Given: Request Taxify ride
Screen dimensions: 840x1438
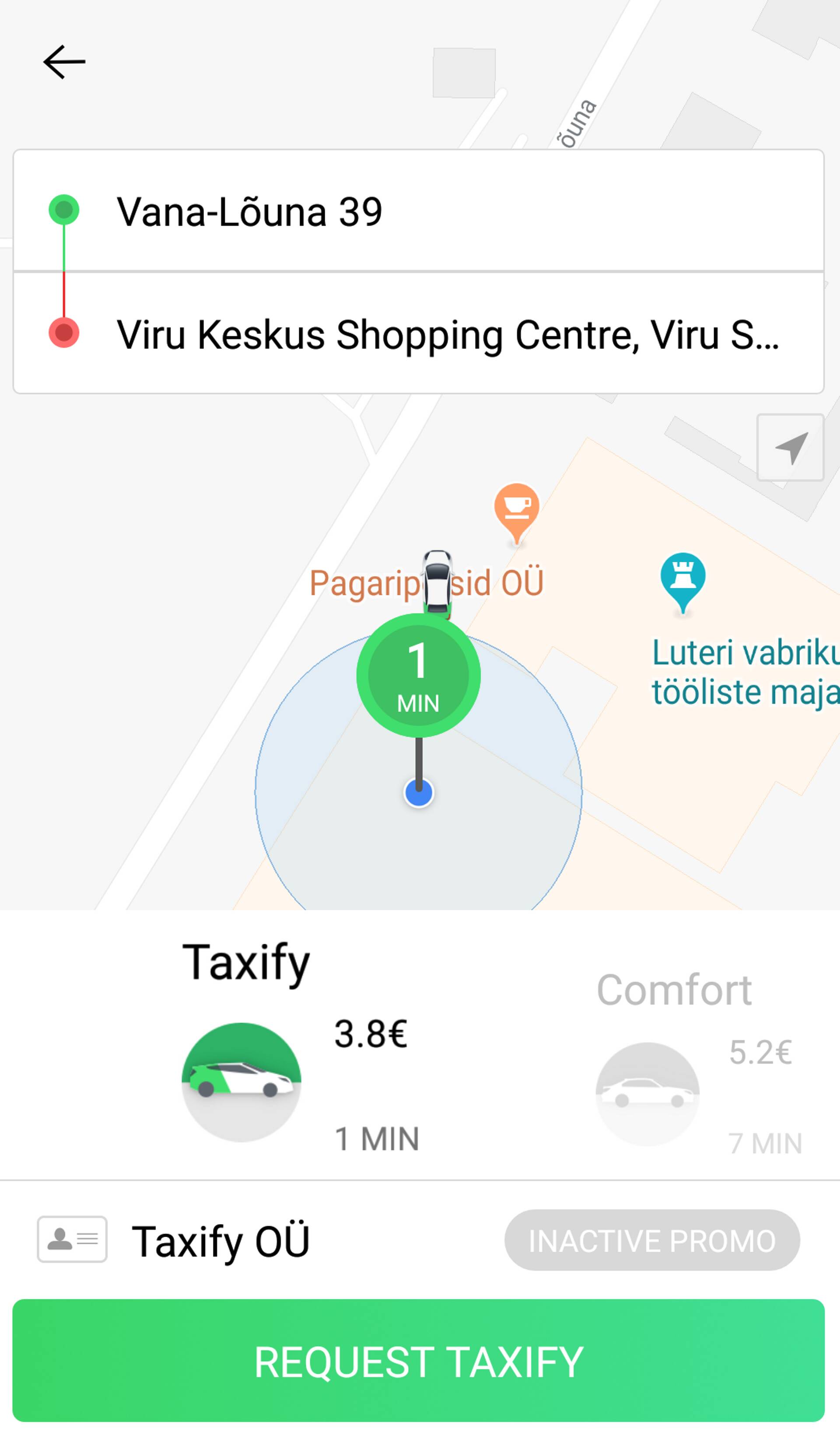Looking at the screenshot, I should 418,1361.
